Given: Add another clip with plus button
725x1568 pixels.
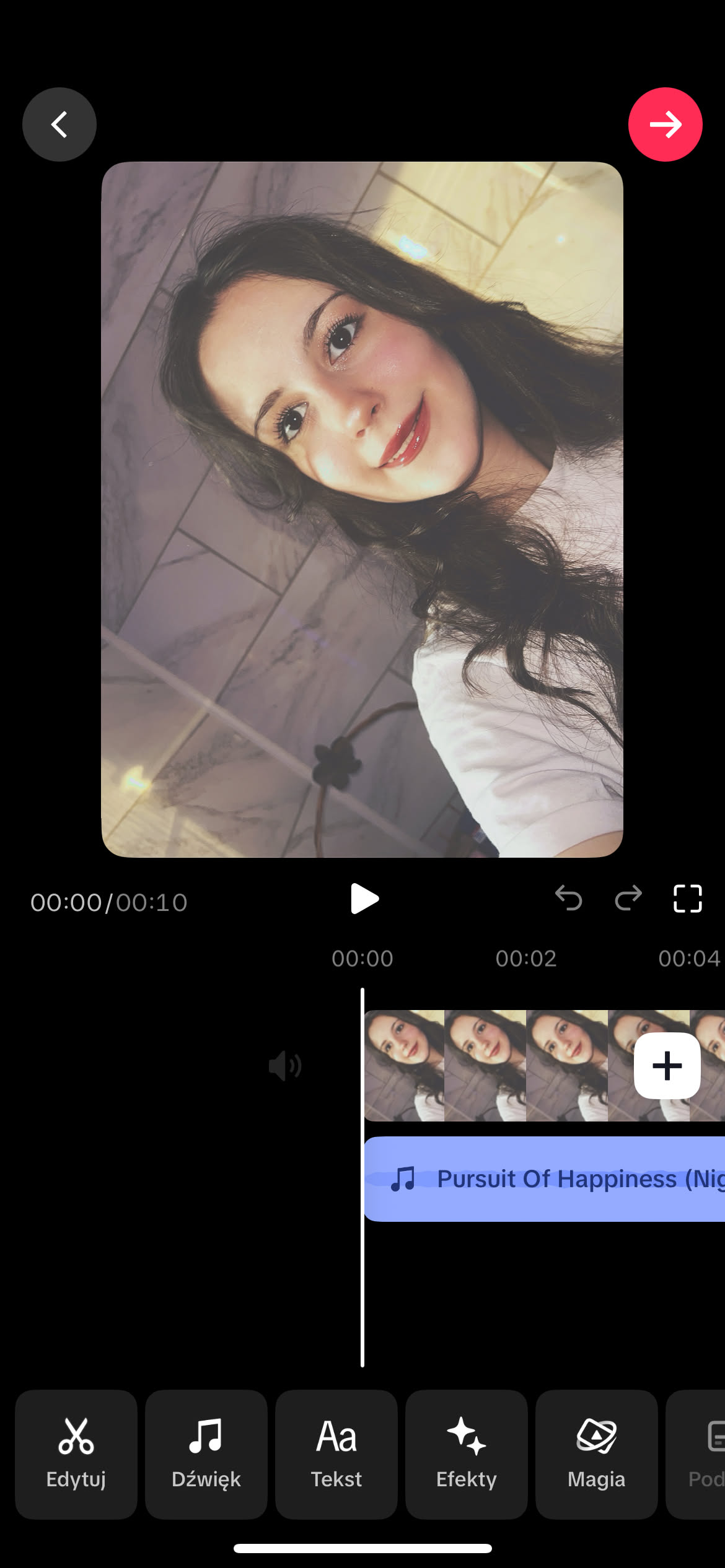Looking at the screenshot, I should click(x=667, y=1066).
